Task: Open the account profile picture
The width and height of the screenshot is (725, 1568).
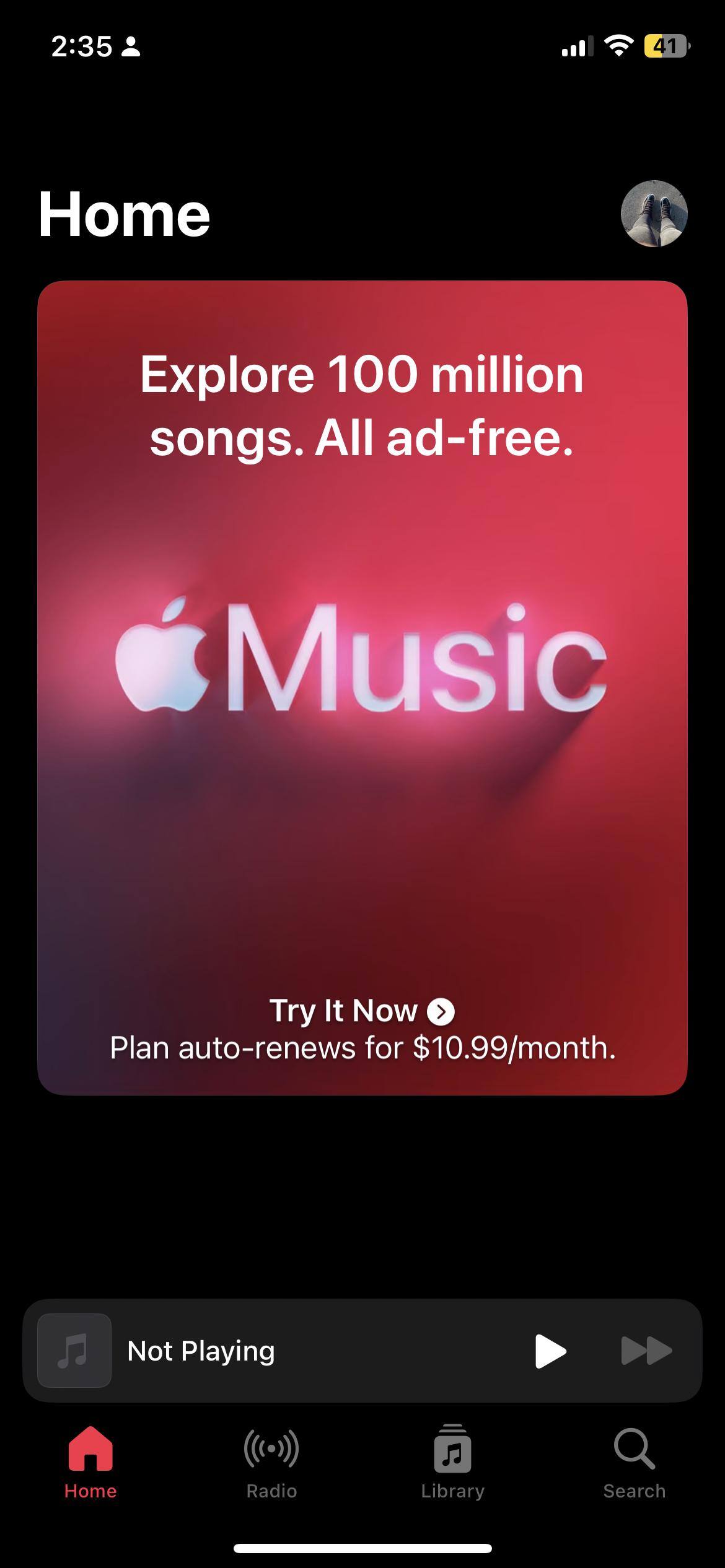Action: 654,214
